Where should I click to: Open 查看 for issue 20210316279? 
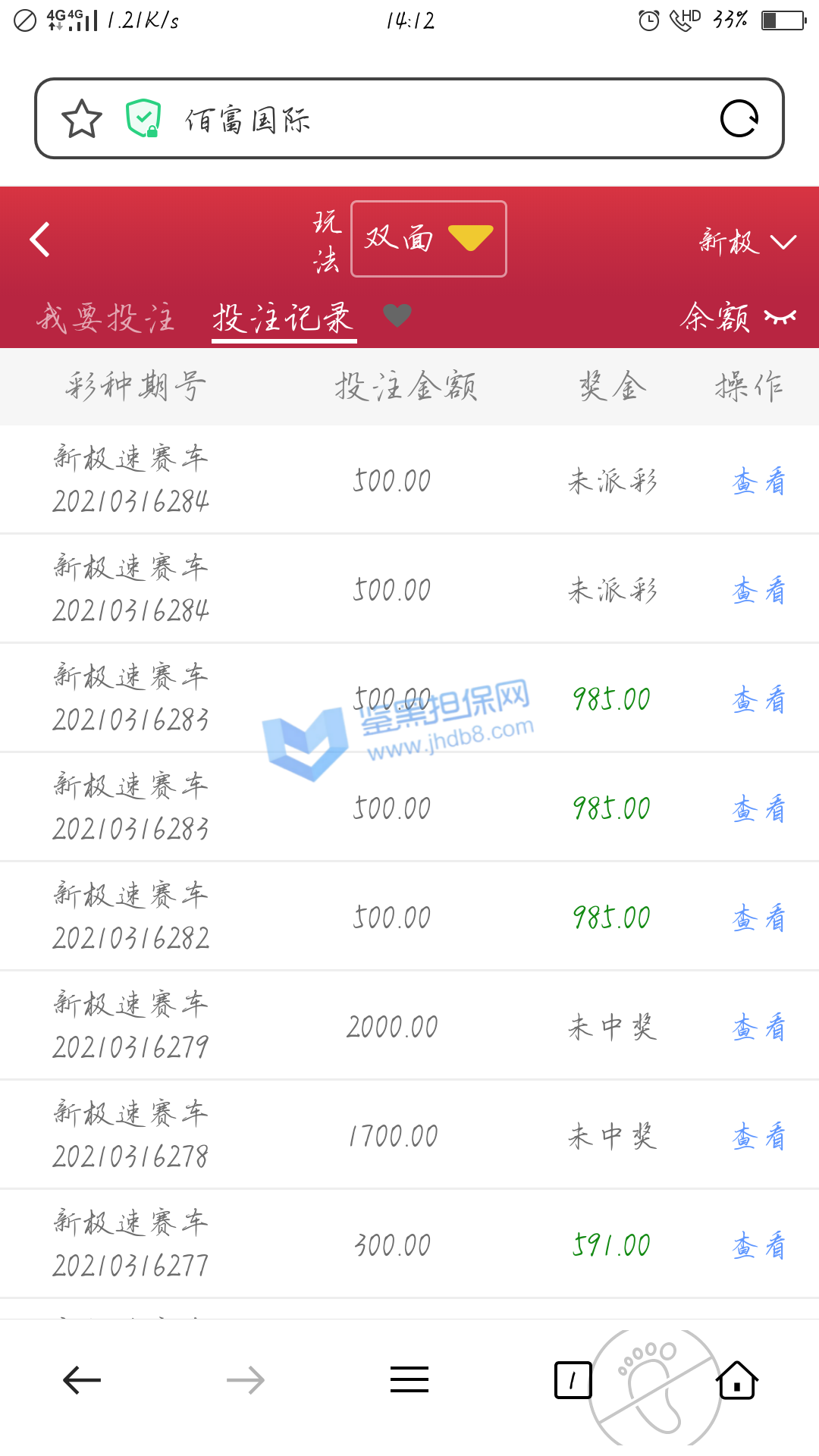coord(758,1027)
